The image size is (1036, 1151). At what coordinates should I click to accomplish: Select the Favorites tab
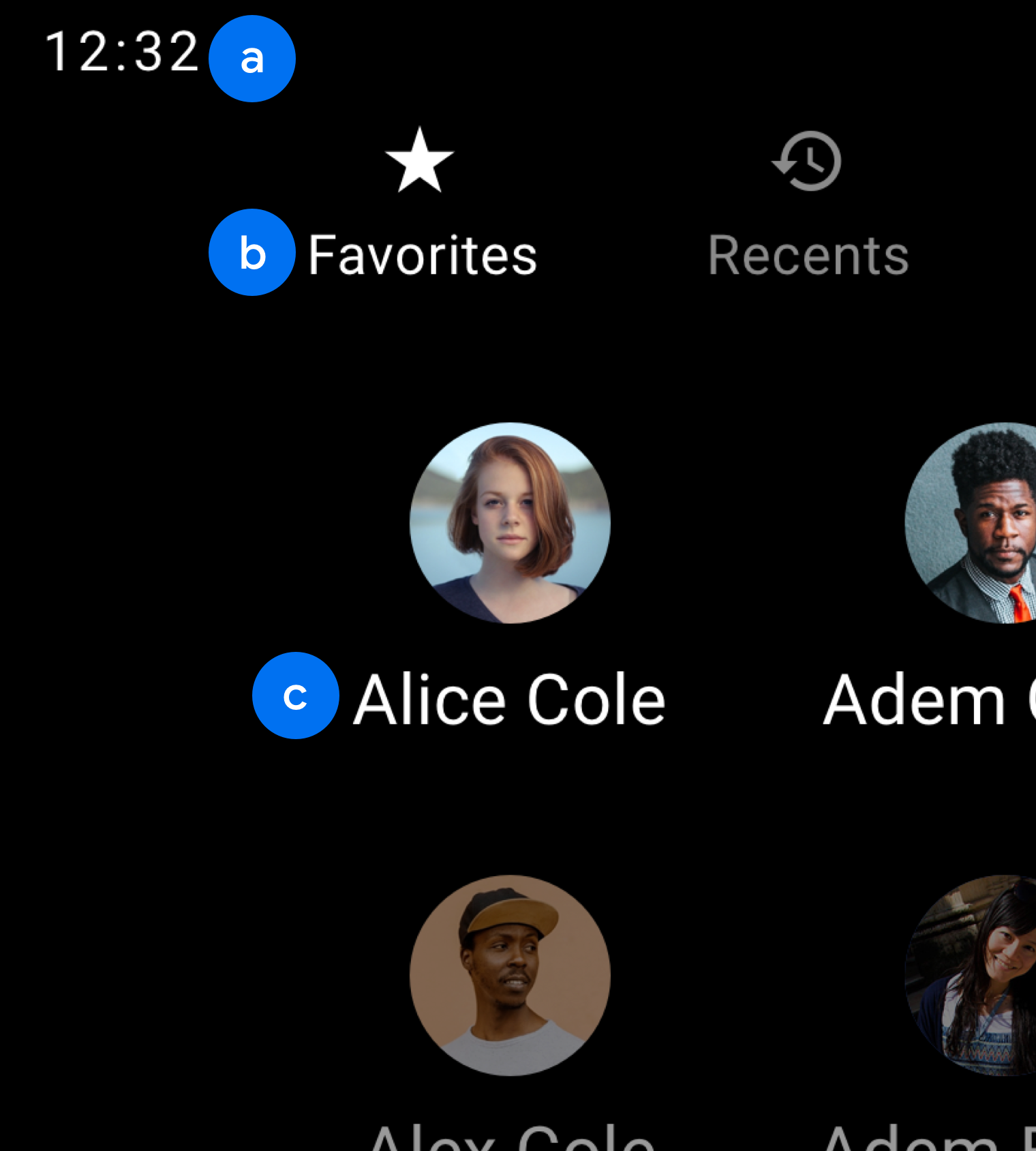[421, 205]
